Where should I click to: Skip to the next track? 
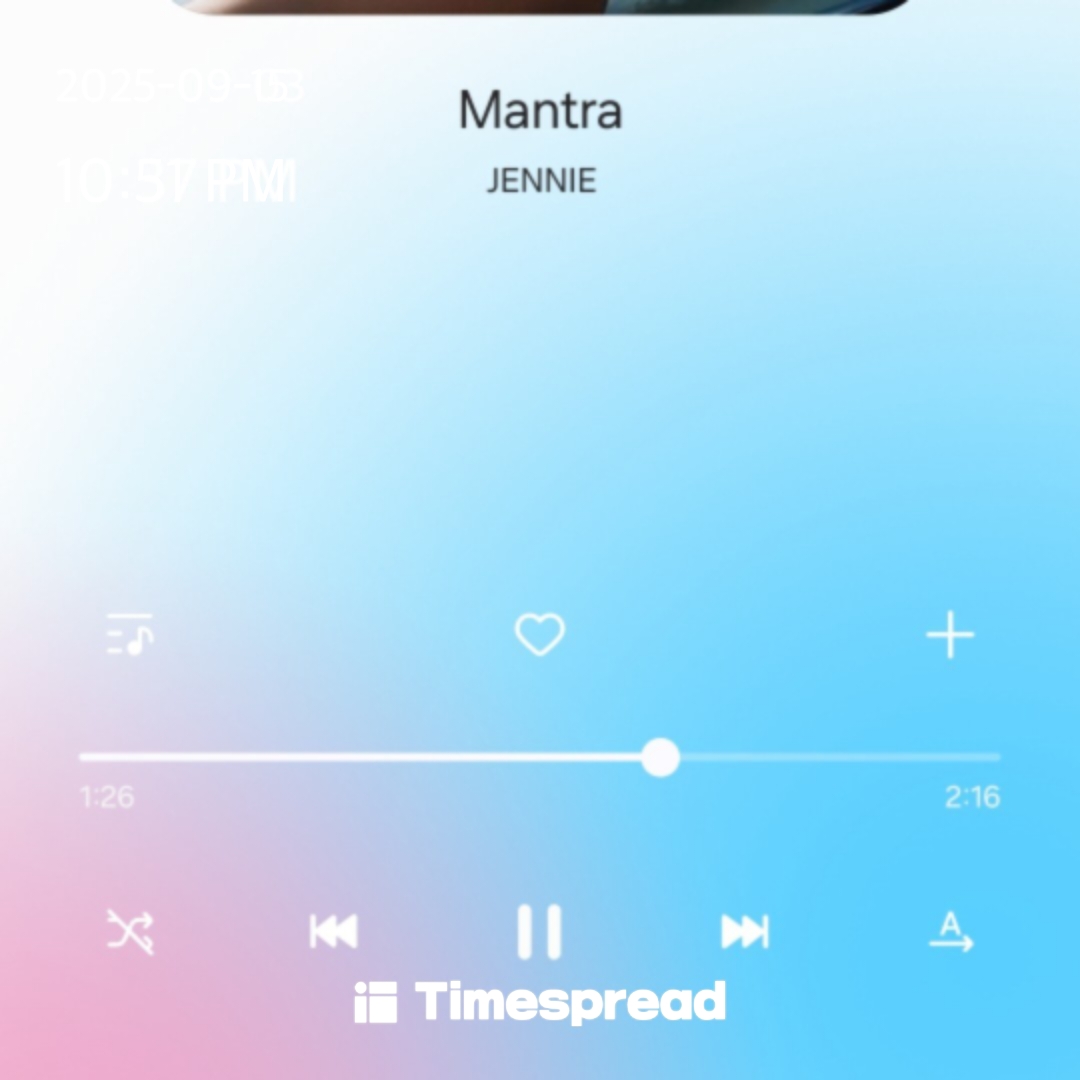pos(745,932)
